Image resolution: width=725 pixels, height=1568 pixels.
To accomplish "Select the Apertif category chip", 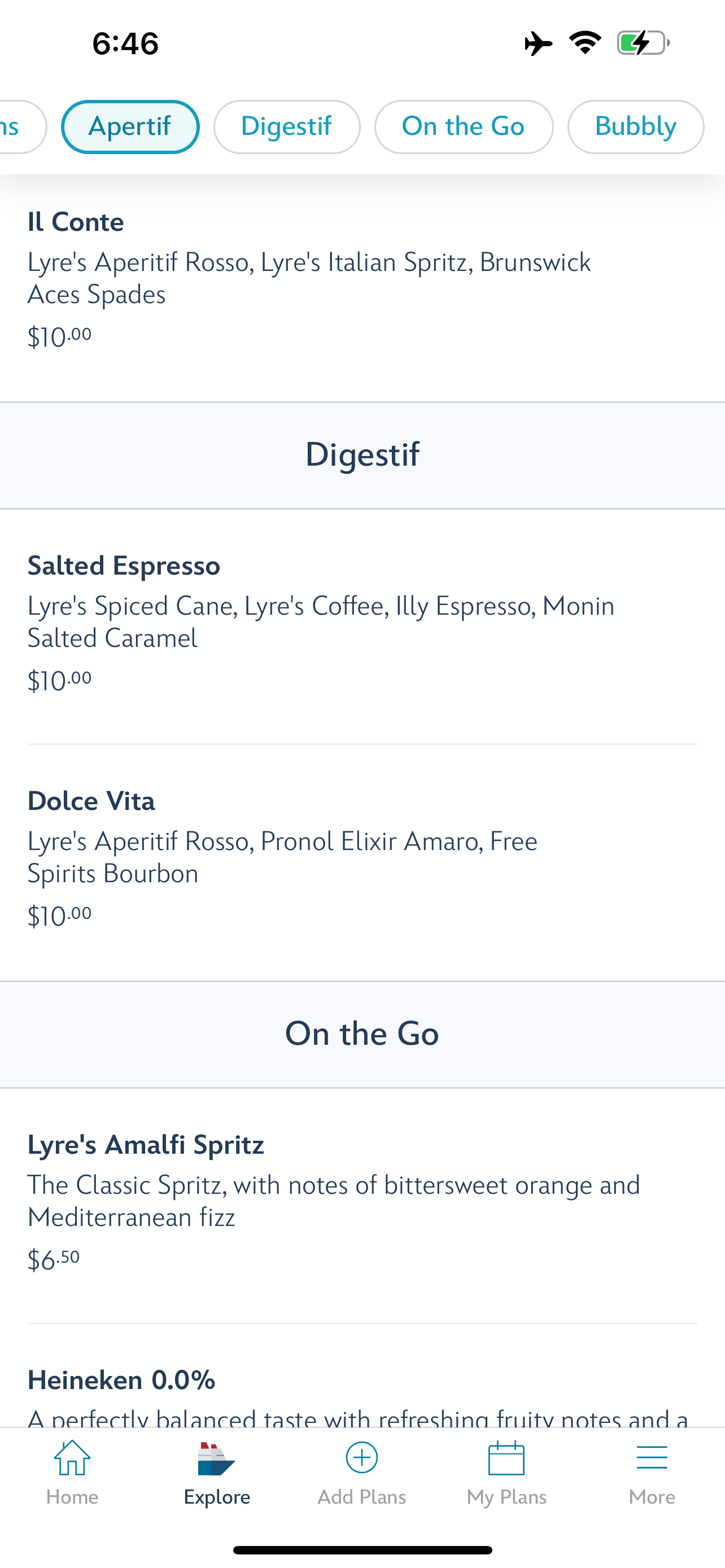I will [x=130, y=126].
